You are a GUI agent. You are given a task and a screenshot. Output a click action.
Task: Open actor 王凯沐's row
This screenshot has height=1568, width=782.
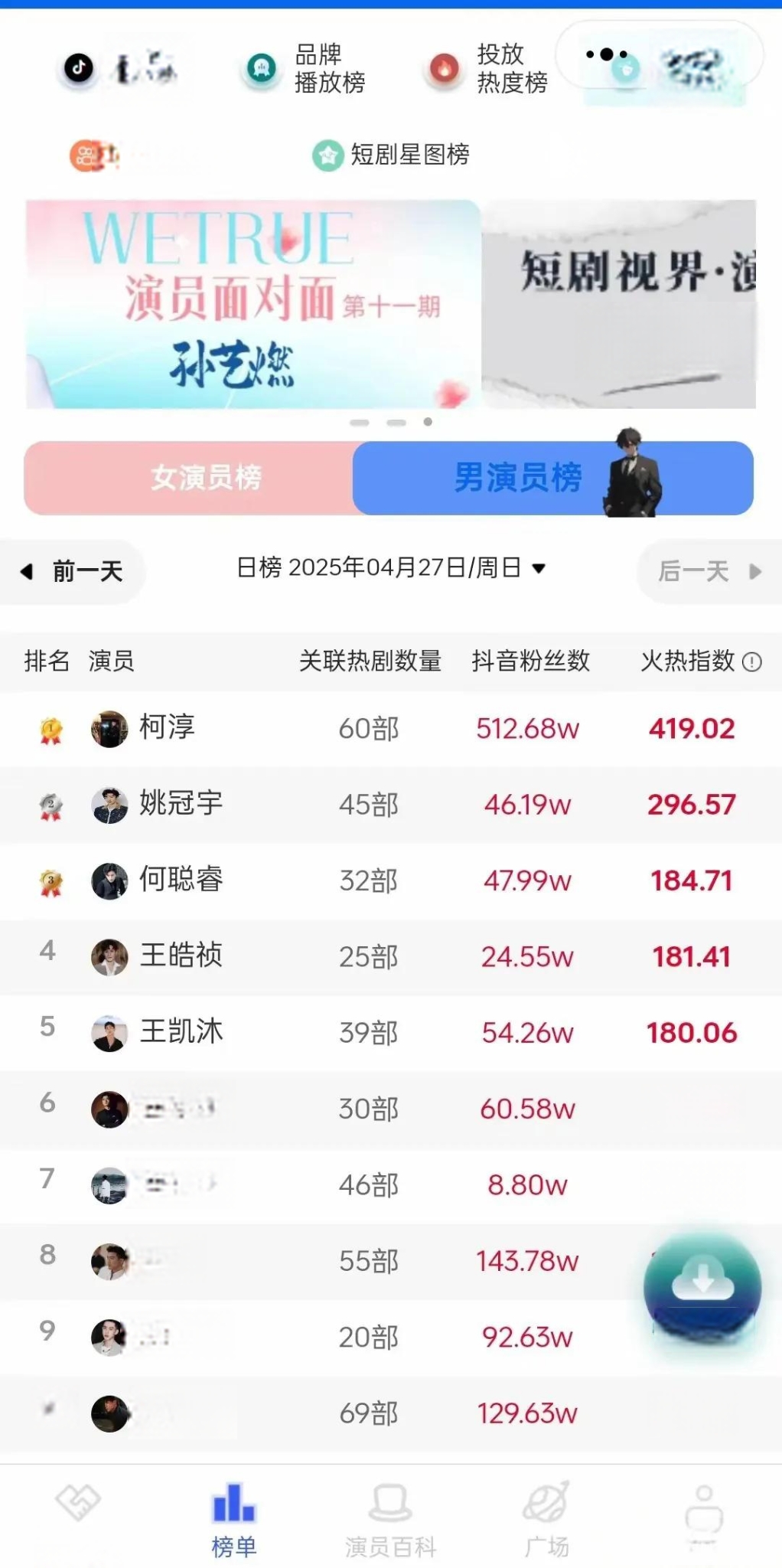click(181, 1032)
